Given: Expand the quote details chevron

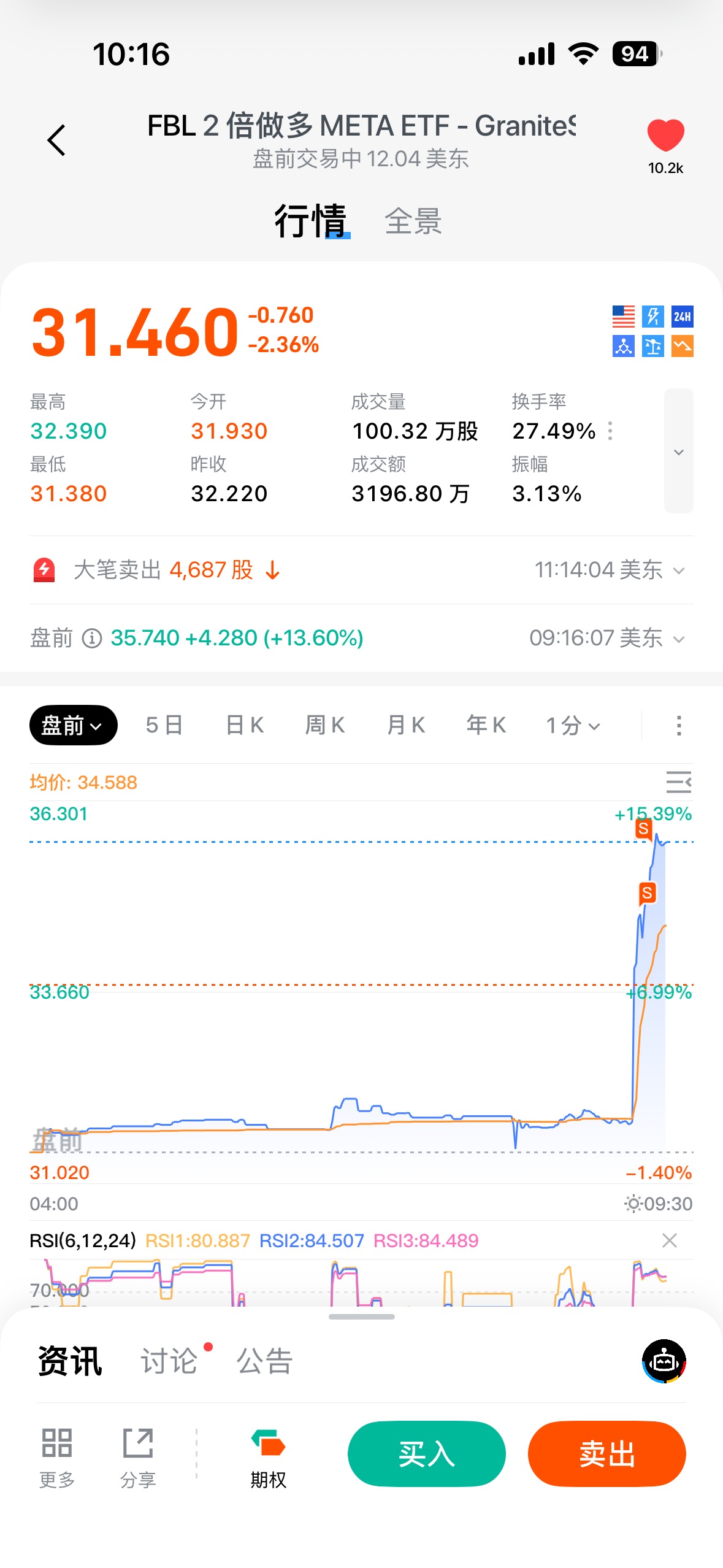Looking at the screenshot, I should coord(678,452).
